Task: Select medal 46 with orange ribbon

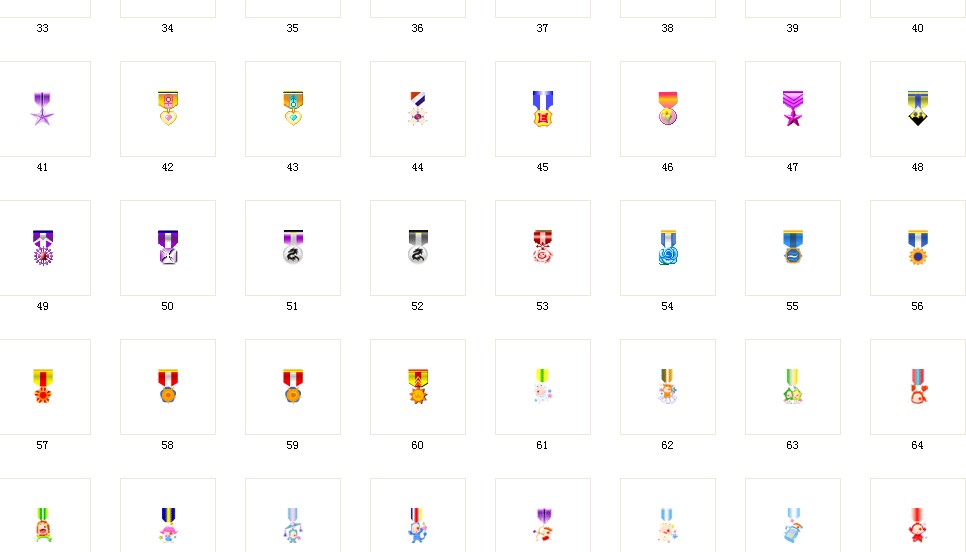Action: tap(667, 109)
